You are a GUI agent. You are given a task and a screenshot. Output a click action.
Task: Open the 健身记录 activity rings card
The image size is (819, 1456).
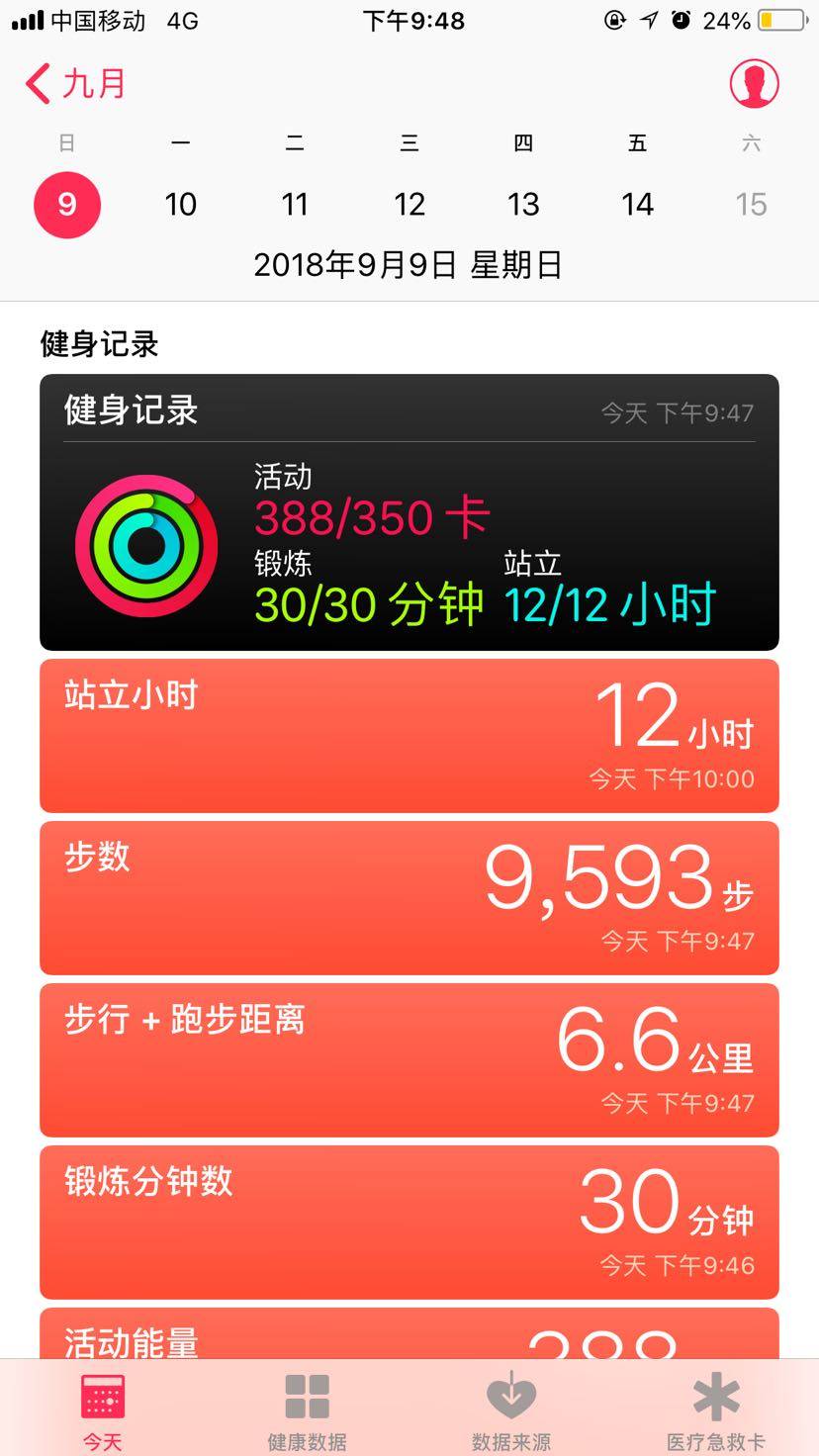[x=409, y=512]
